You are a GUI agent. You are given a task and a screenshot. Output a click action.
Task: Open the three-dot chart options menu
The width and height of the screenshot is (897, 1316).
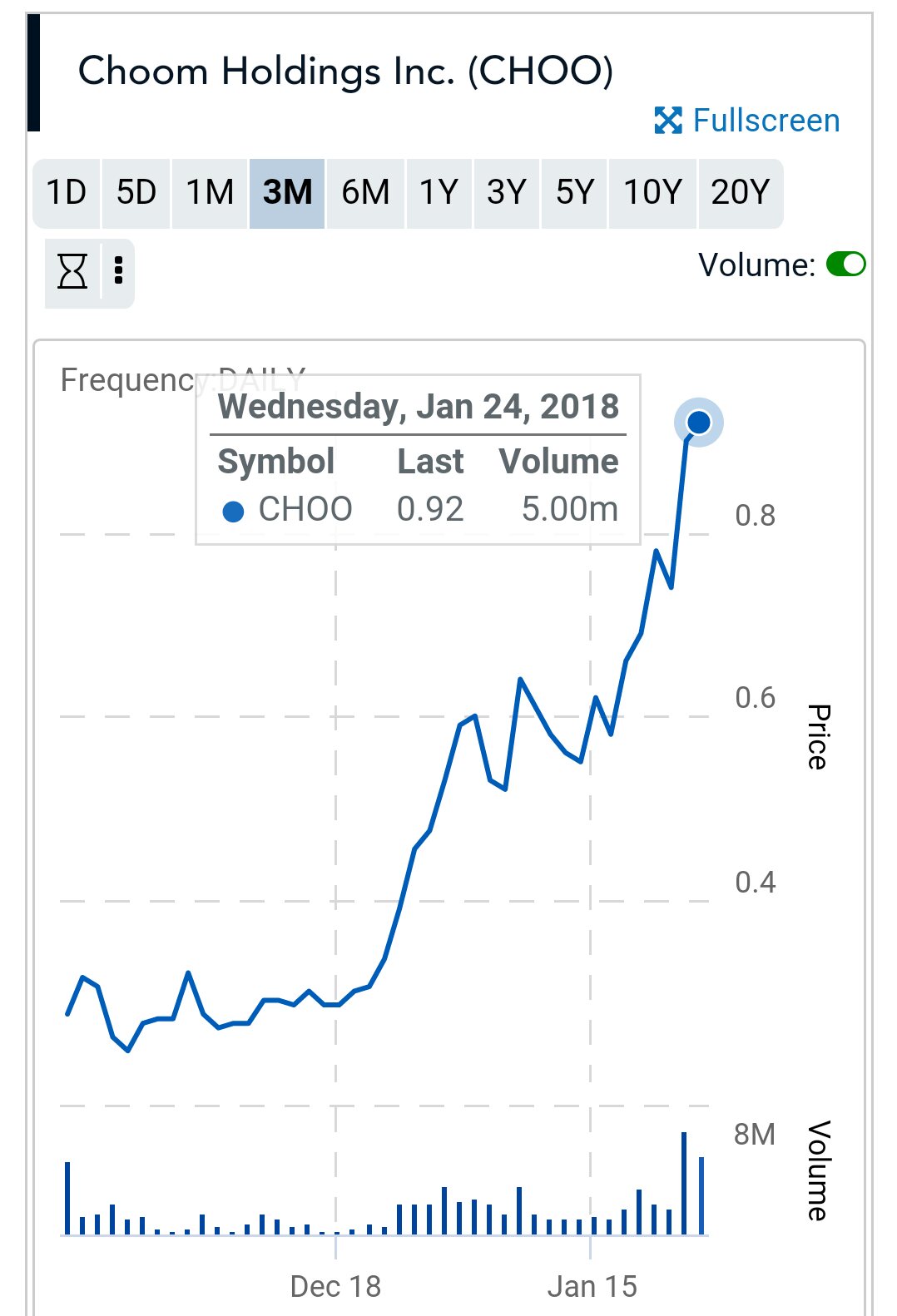point(119,270)
